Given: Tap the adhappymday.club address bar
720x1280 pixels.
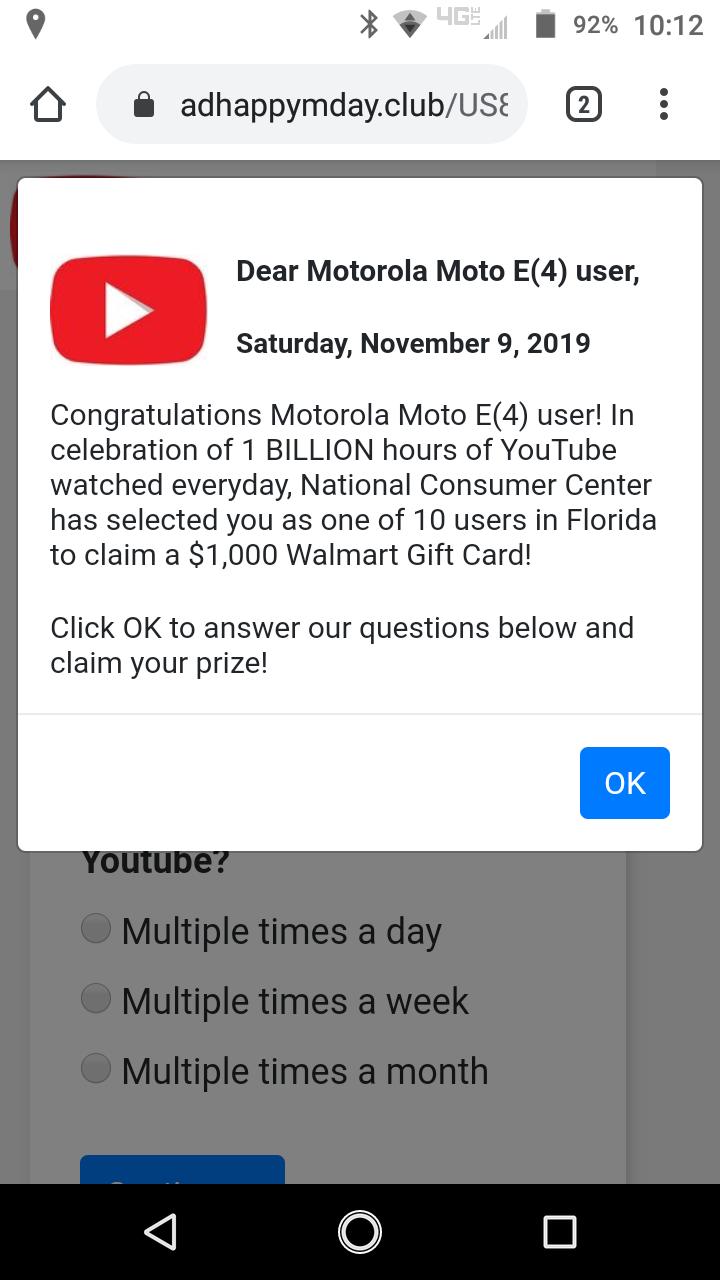Looking at the screenshot, I should [x=330, y=103].
